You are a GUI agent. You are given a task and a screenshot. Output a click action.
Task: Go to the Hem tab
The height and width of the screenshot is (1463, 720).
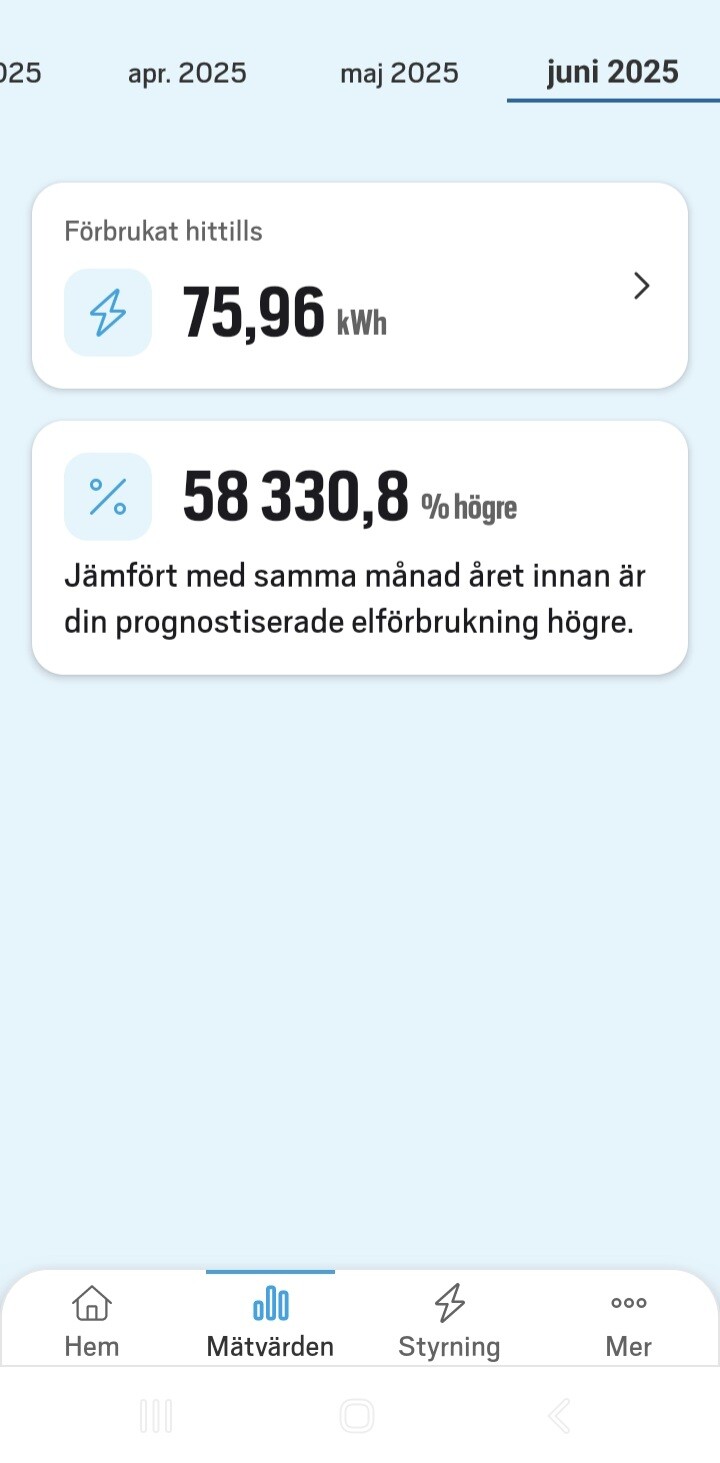[x=92, y=1322]
